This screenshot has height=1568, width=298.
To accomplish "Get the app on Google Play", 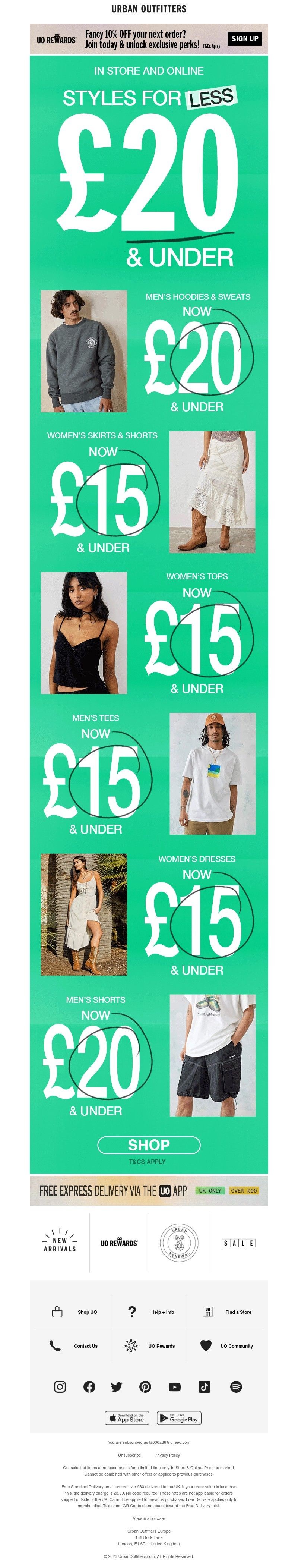I will pos(179,1418).
